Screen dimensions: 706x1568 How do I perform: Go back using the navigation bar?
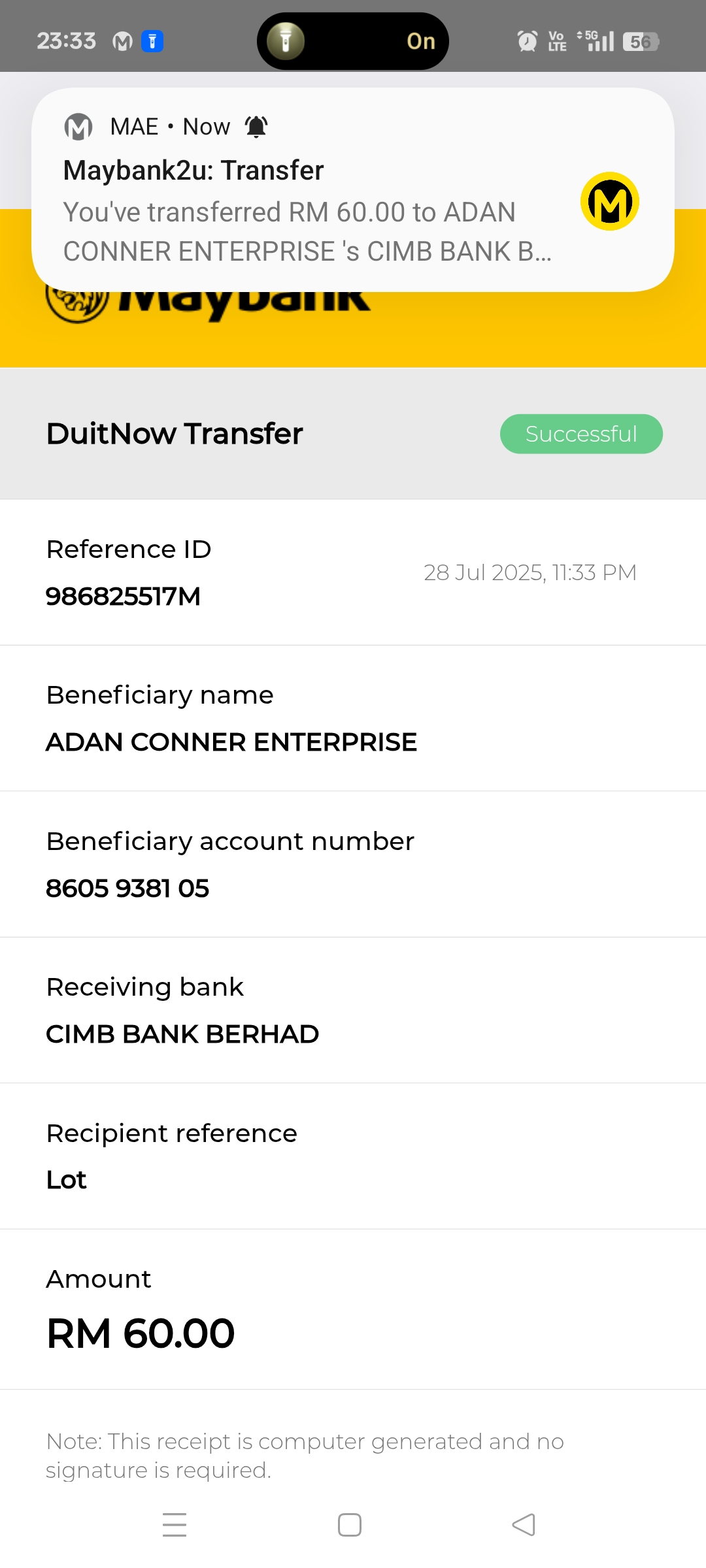[x=524, y=1525]
